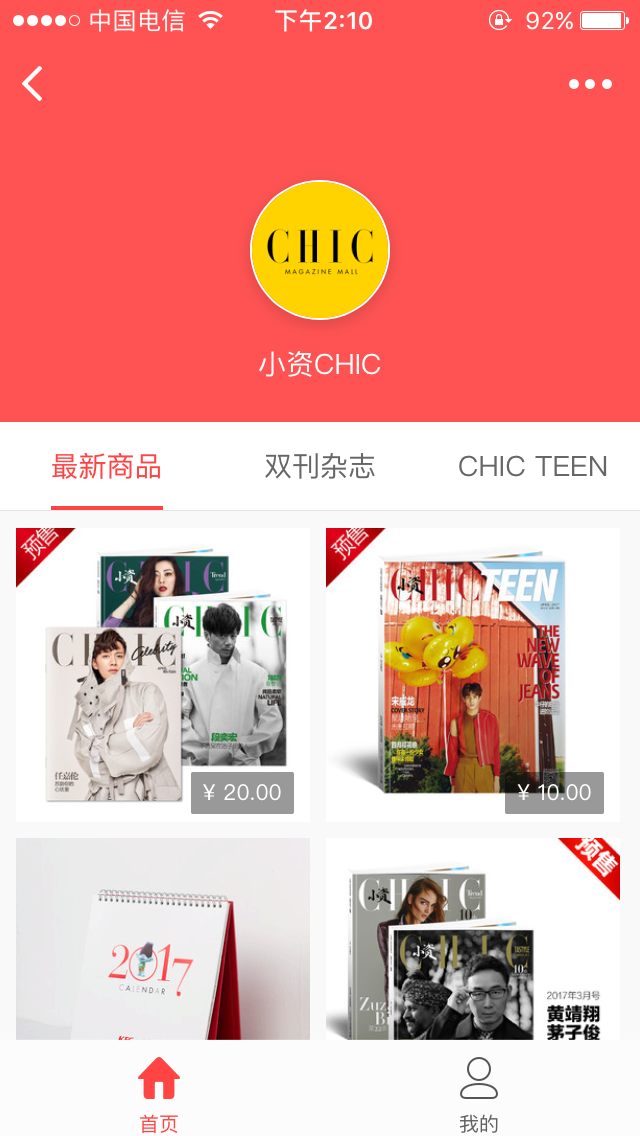Switch to the 双刊杂志 tab
The width and height of the screenshot is (640, 1136).
click(x=320, y=466)
